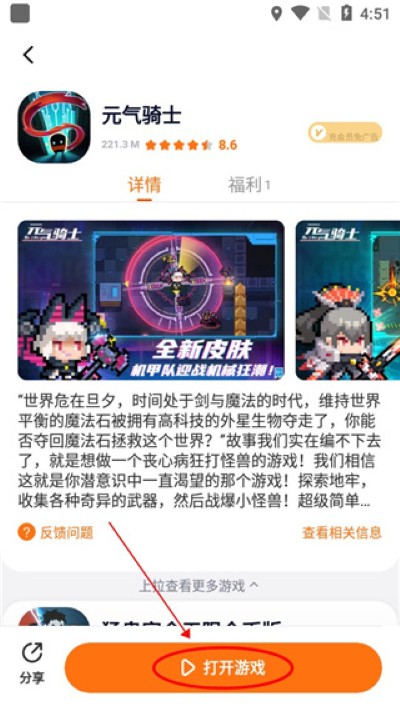This screenshot has width=400, height=710.
Task: Go back using the top-left arrow
Action: (x=29, y=55)
